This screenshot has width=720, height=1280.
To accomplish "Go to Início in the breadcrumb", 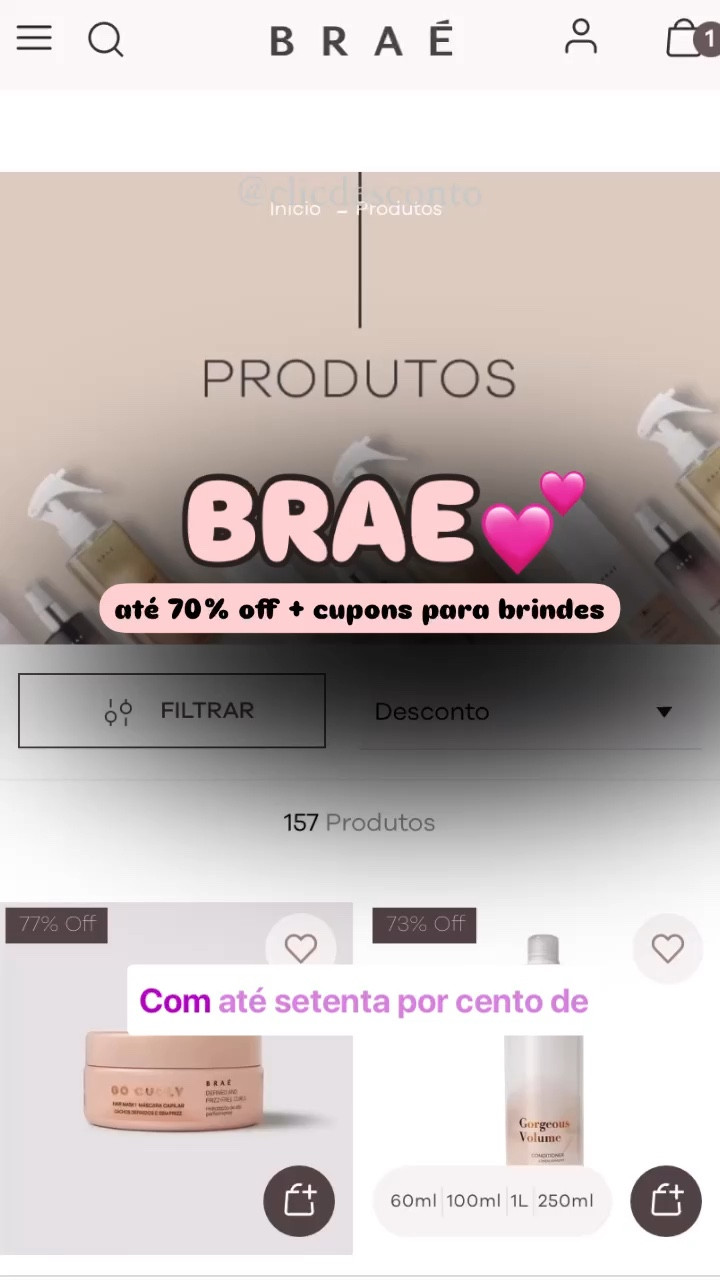I will pos(294,208).
